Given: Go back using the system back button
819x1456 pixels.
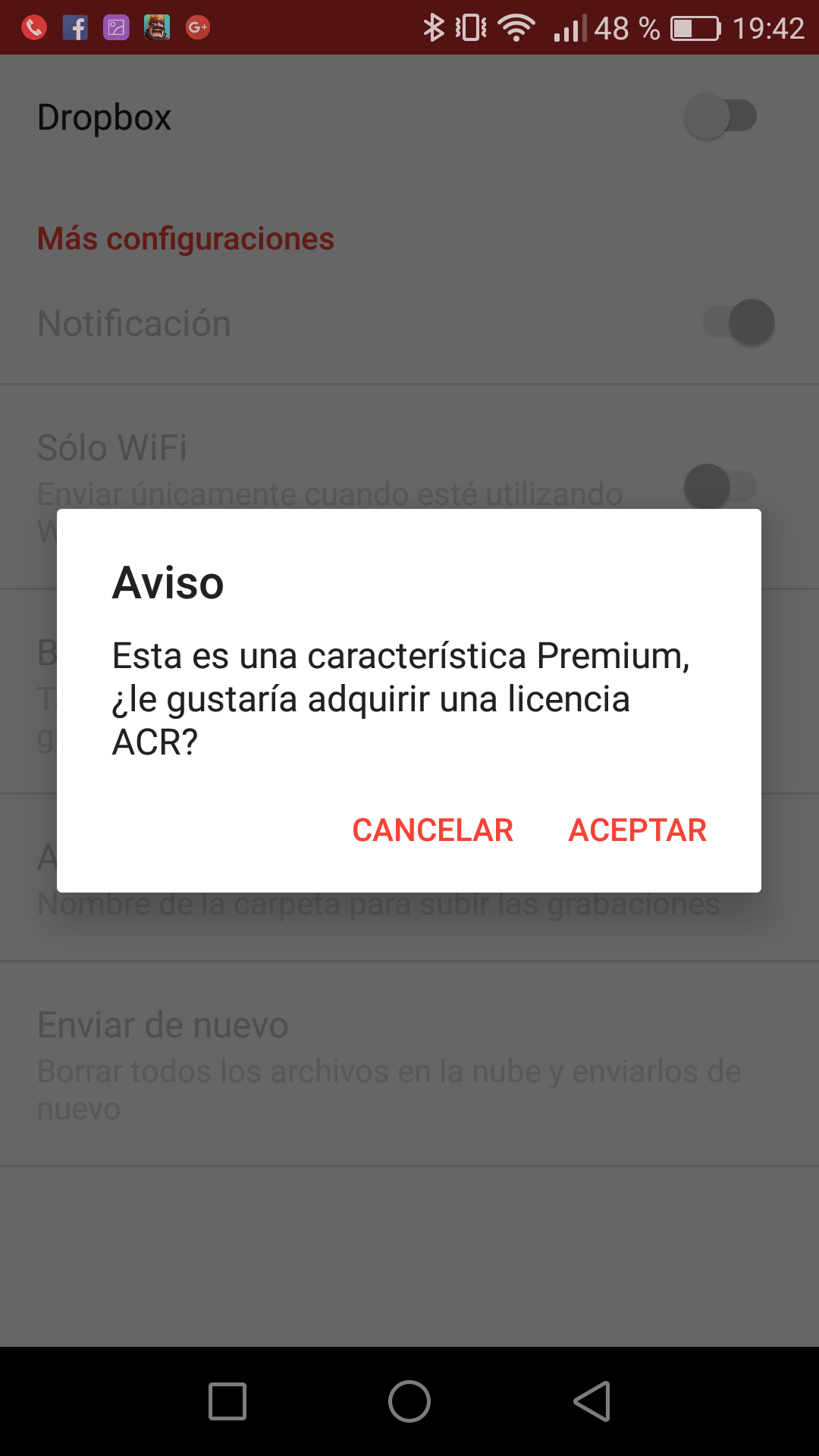Looking at the screenshot, I should point(592,1401).
